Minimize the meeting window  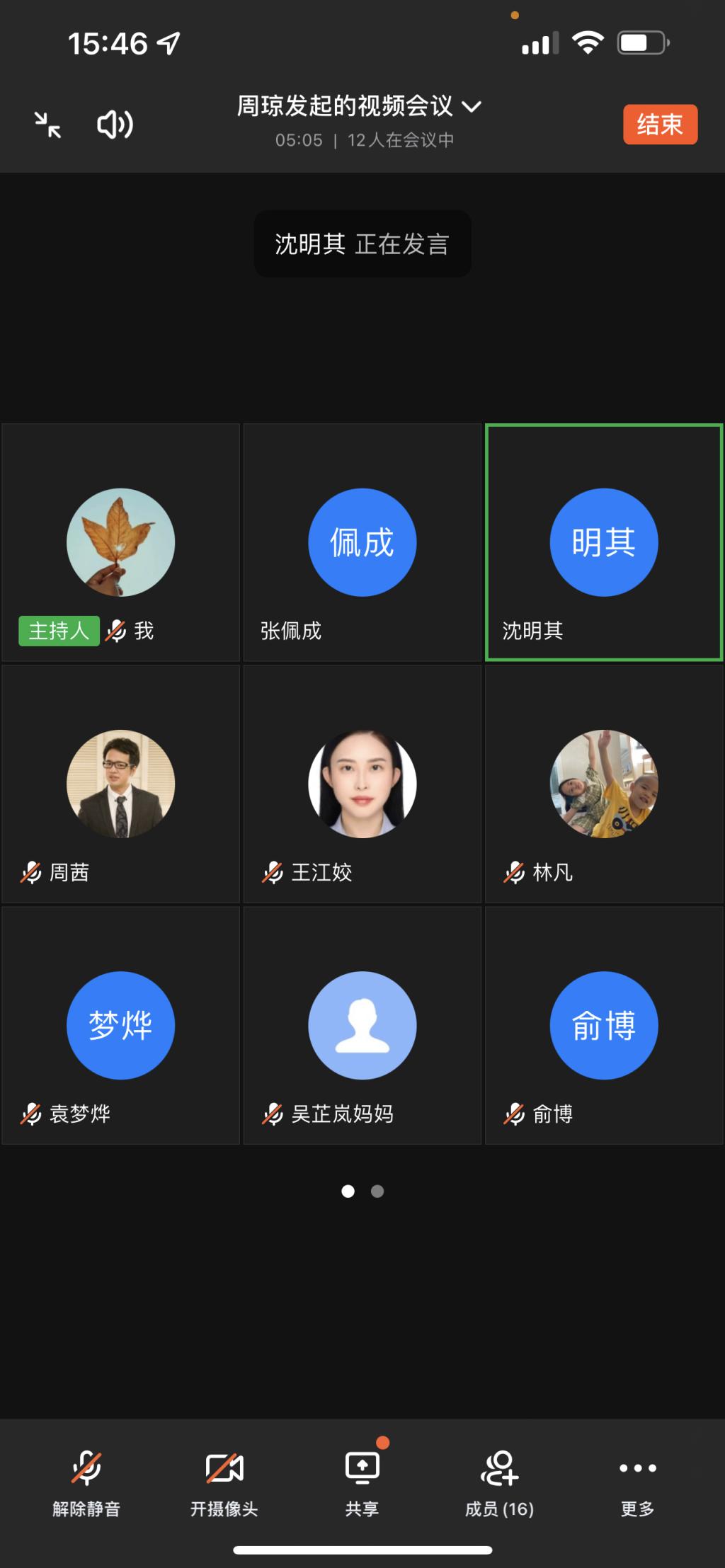48,125
